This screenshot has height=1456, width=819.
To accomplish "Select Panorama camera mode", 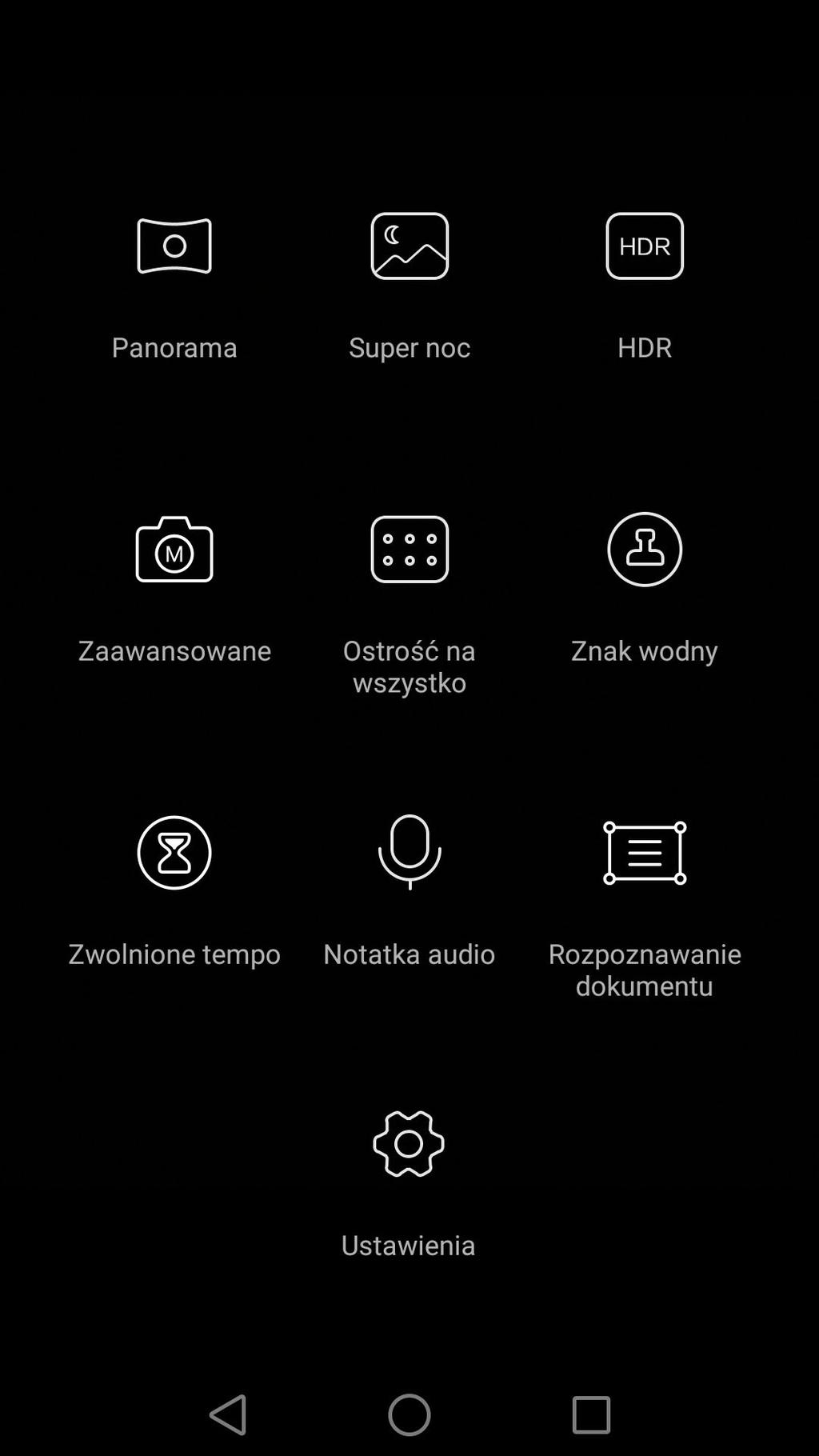I will [174, 246].
